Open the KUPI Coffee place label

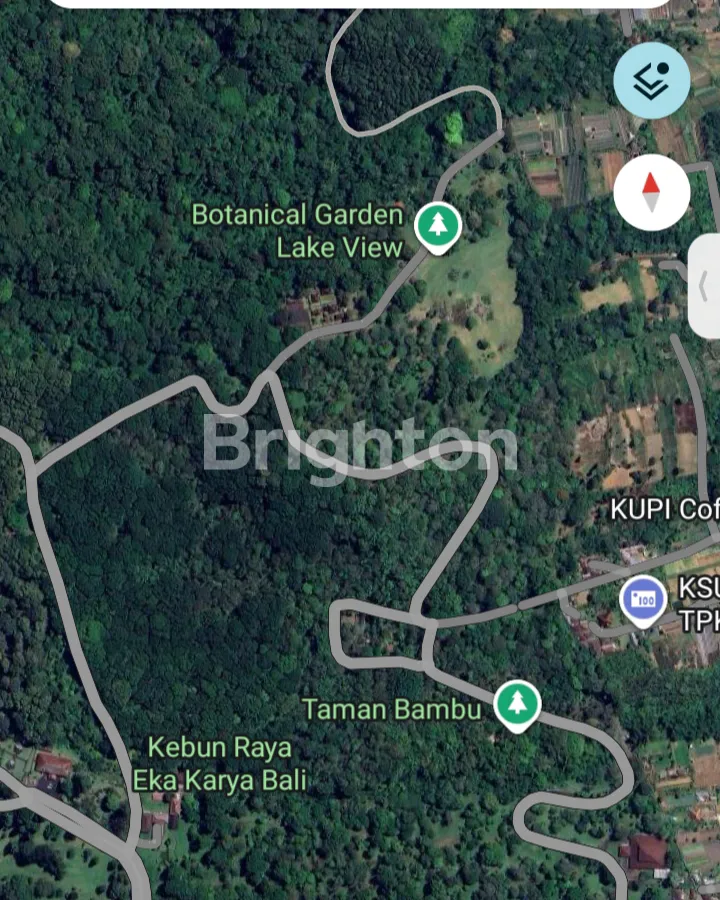(664, 510)
